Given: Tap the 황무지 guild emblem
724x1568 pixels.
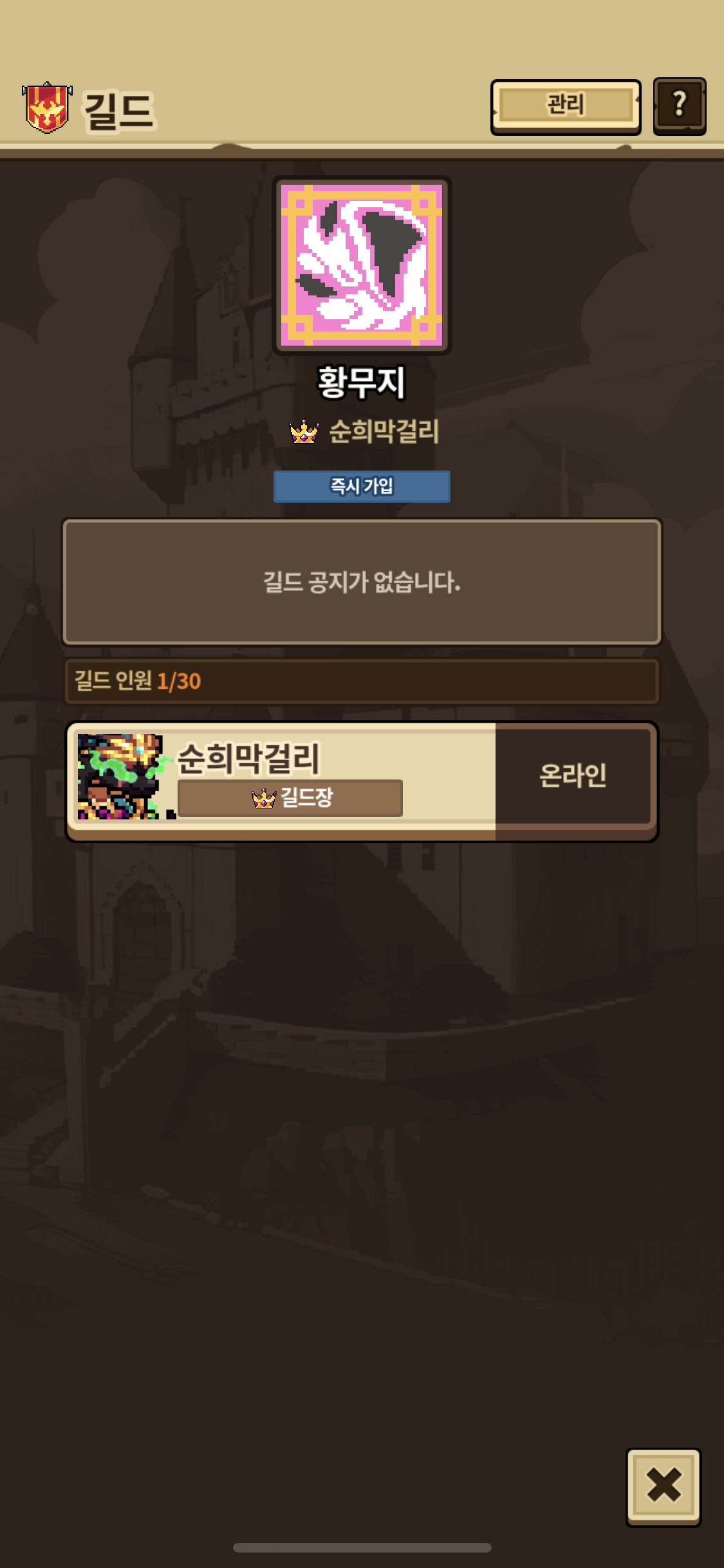Looking at the screenshot, I should (x=362, y=265).
